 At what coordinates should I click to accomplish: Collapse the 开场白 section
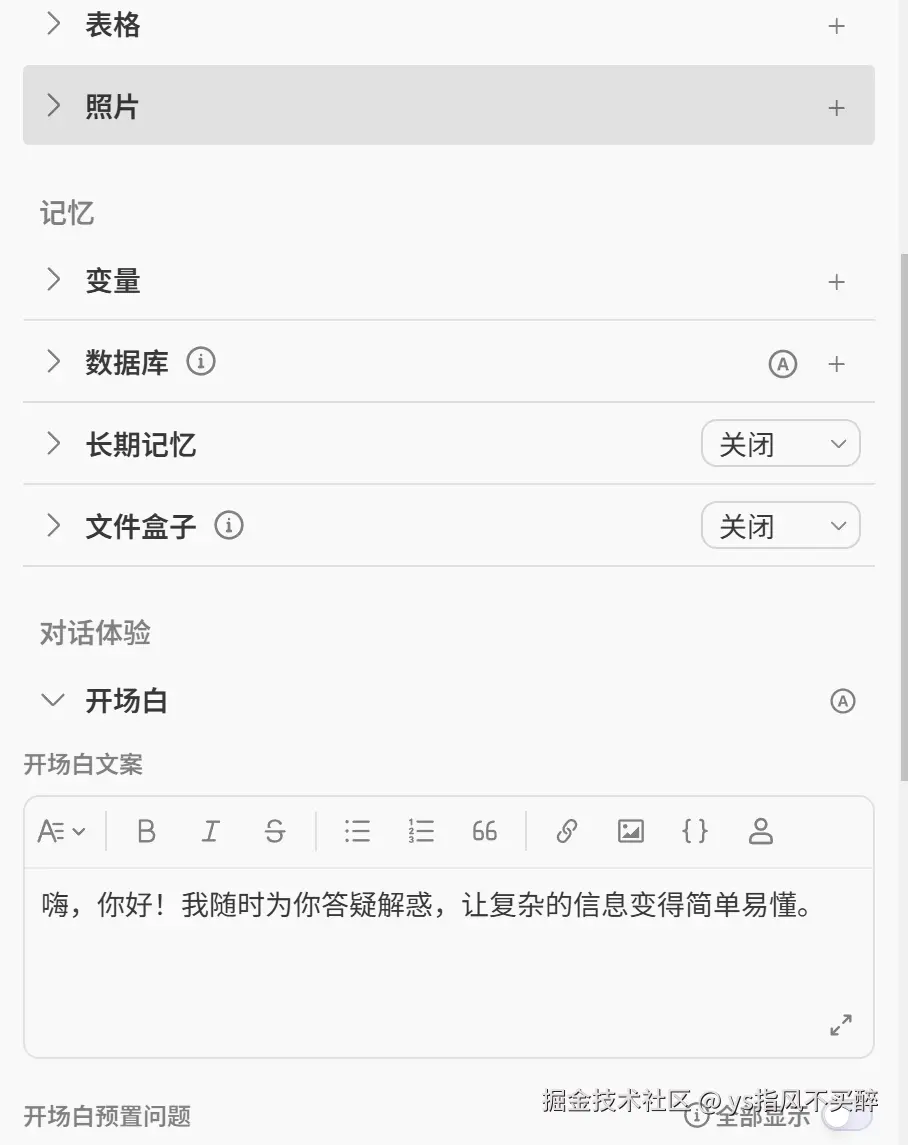click(54, 700)
